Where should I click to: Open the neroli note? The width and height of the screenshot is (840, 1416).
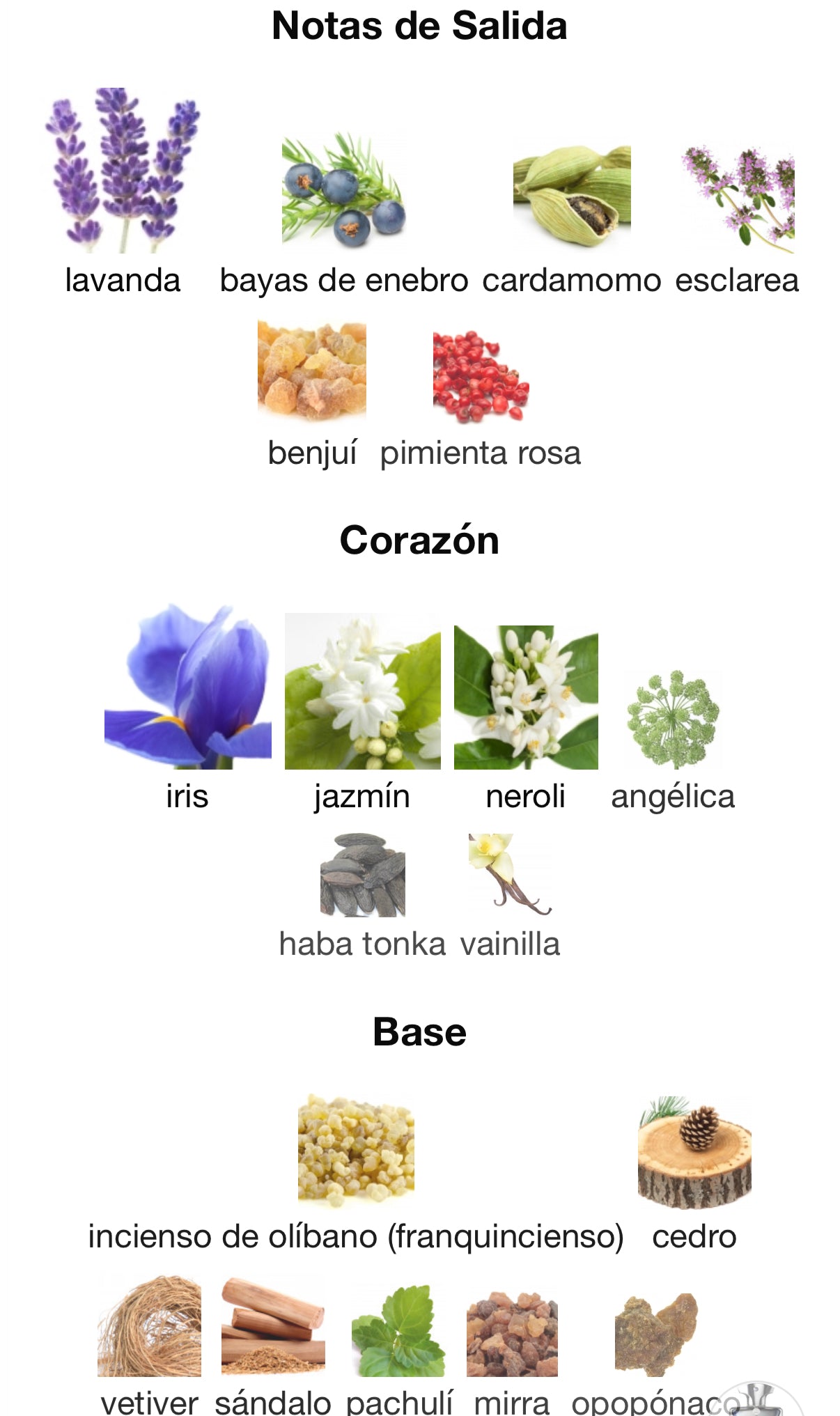point(526,697)
